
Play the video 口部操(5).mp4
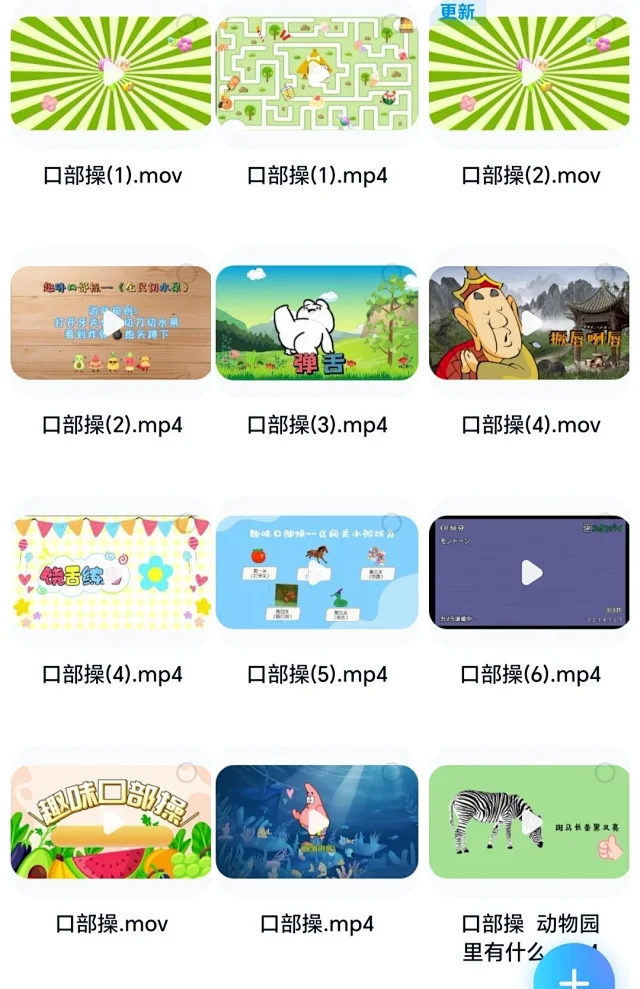click(x=317, y=572)
